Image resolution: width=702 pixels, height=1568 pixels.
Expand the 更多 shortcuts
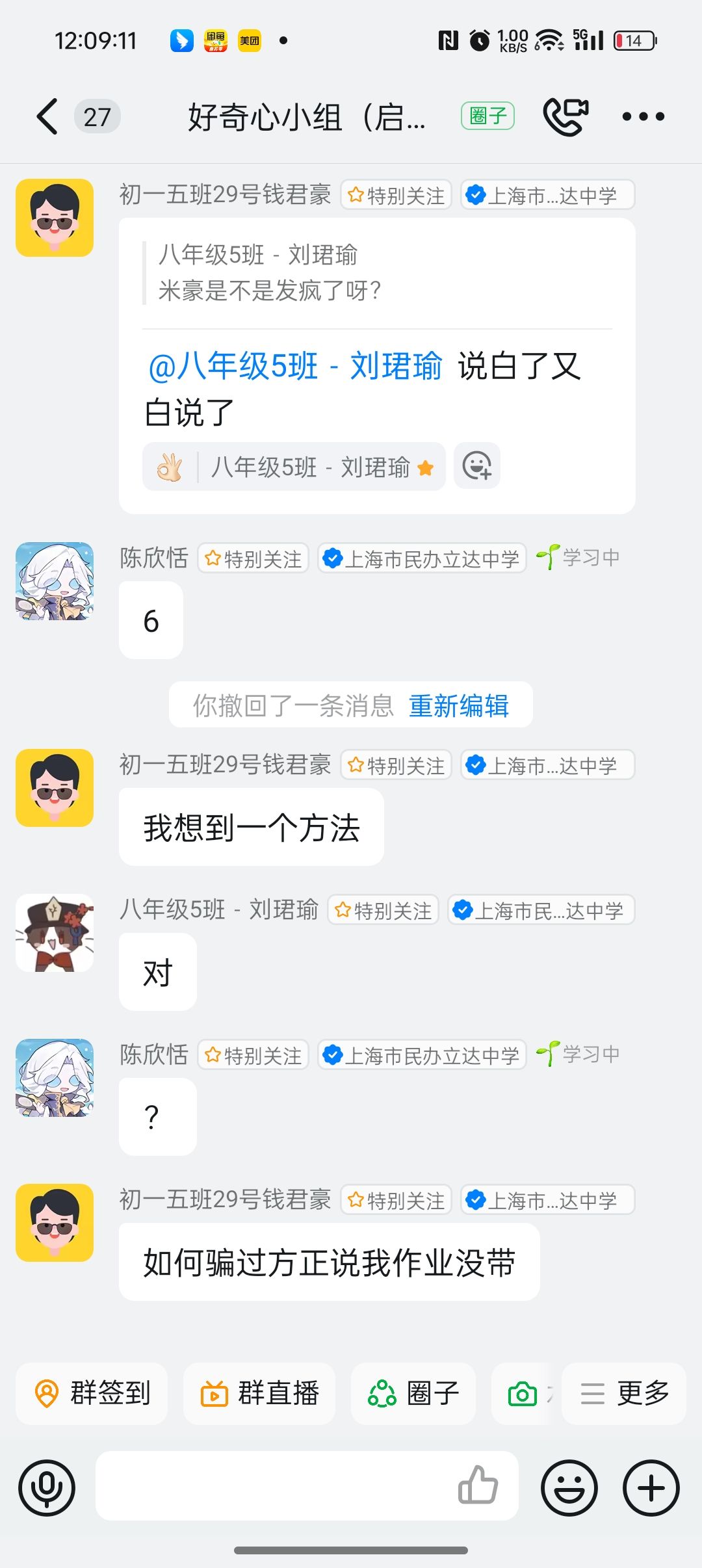(x=624, y=1393)
